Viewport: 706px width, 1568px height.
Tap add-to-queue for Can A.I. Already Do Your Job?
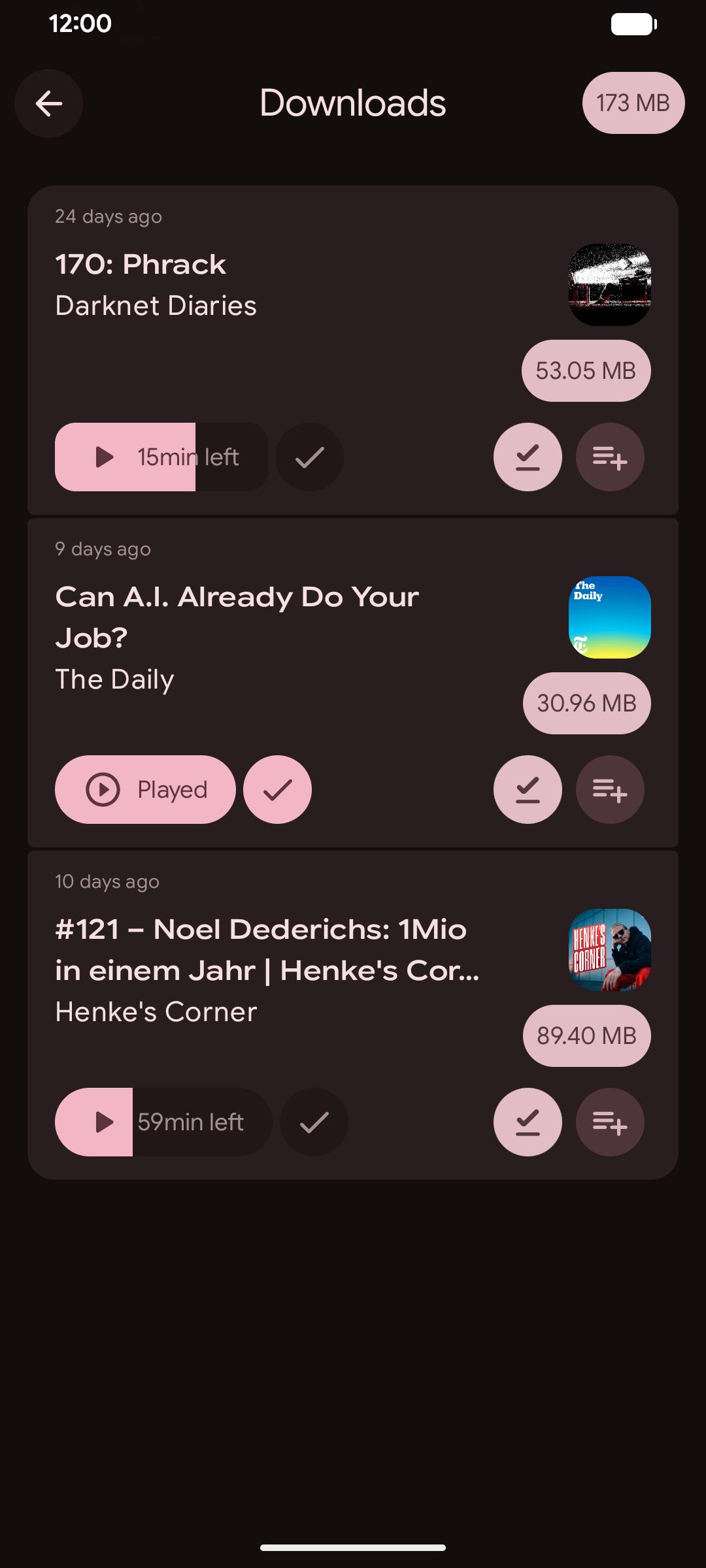pos(609,789)
